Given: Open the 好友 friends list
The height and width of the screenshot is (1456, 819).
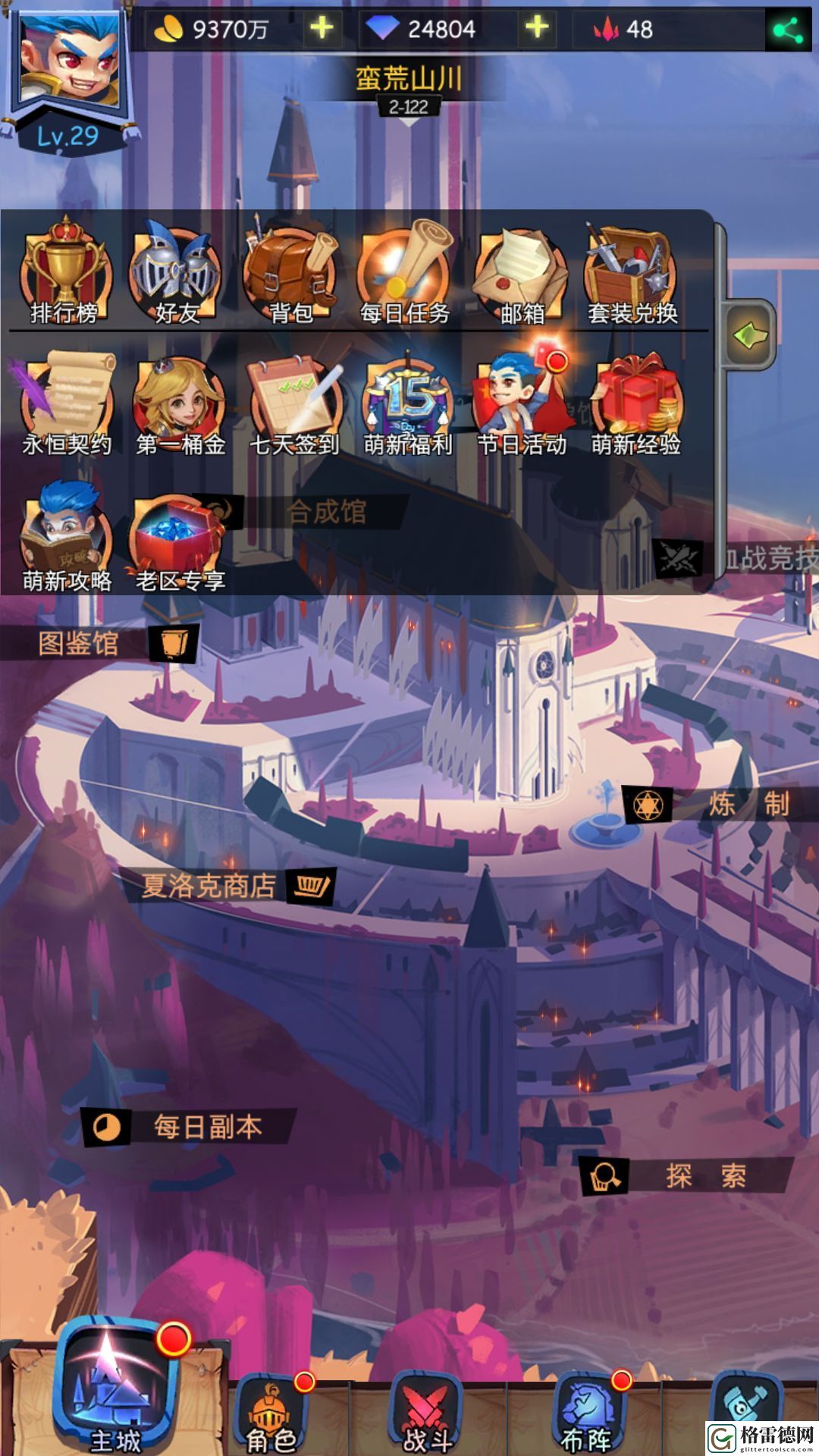Looking at the screenshot, I should click(x=177, y=269).
